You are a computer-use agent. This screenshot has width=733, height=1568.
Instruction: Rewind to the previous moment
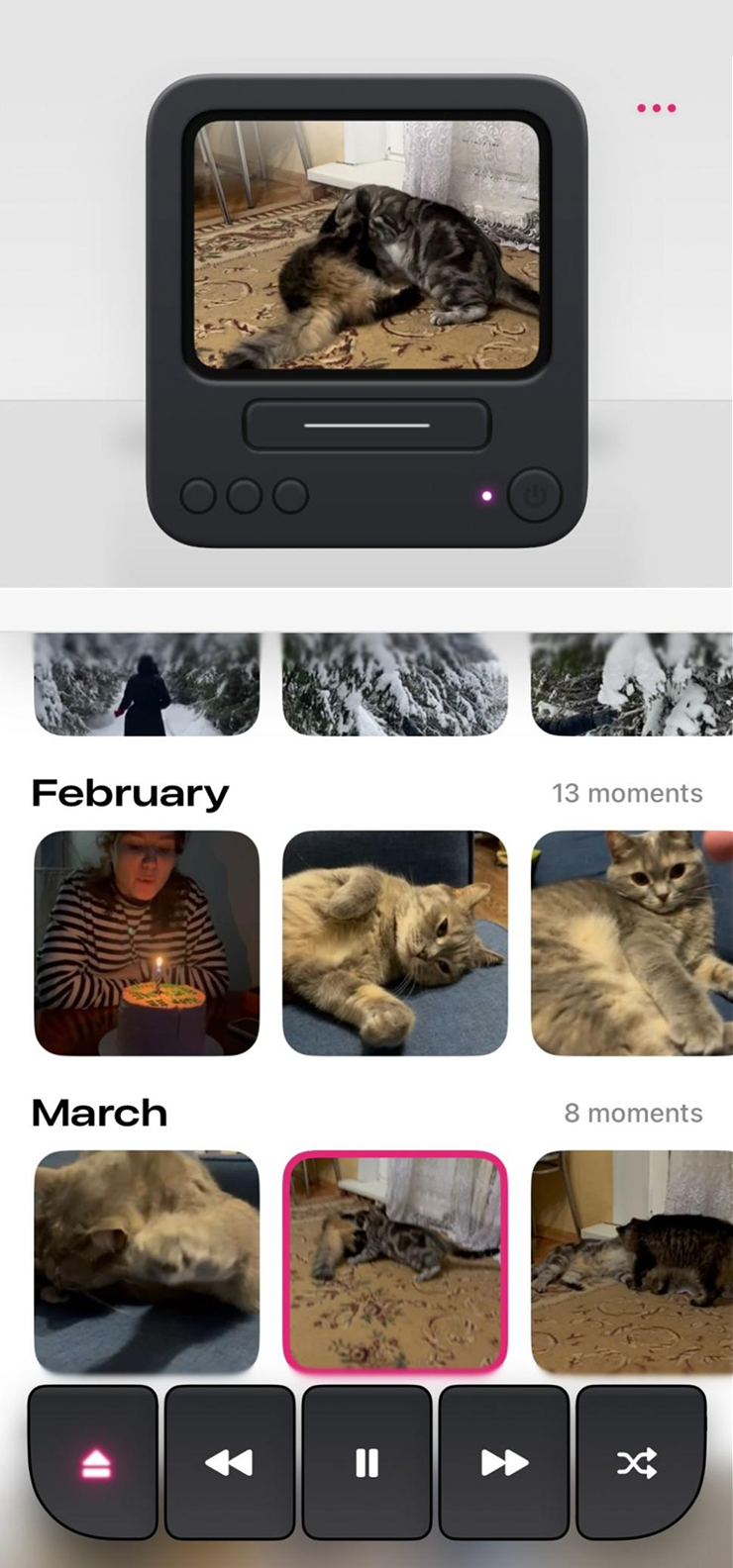229,1462
